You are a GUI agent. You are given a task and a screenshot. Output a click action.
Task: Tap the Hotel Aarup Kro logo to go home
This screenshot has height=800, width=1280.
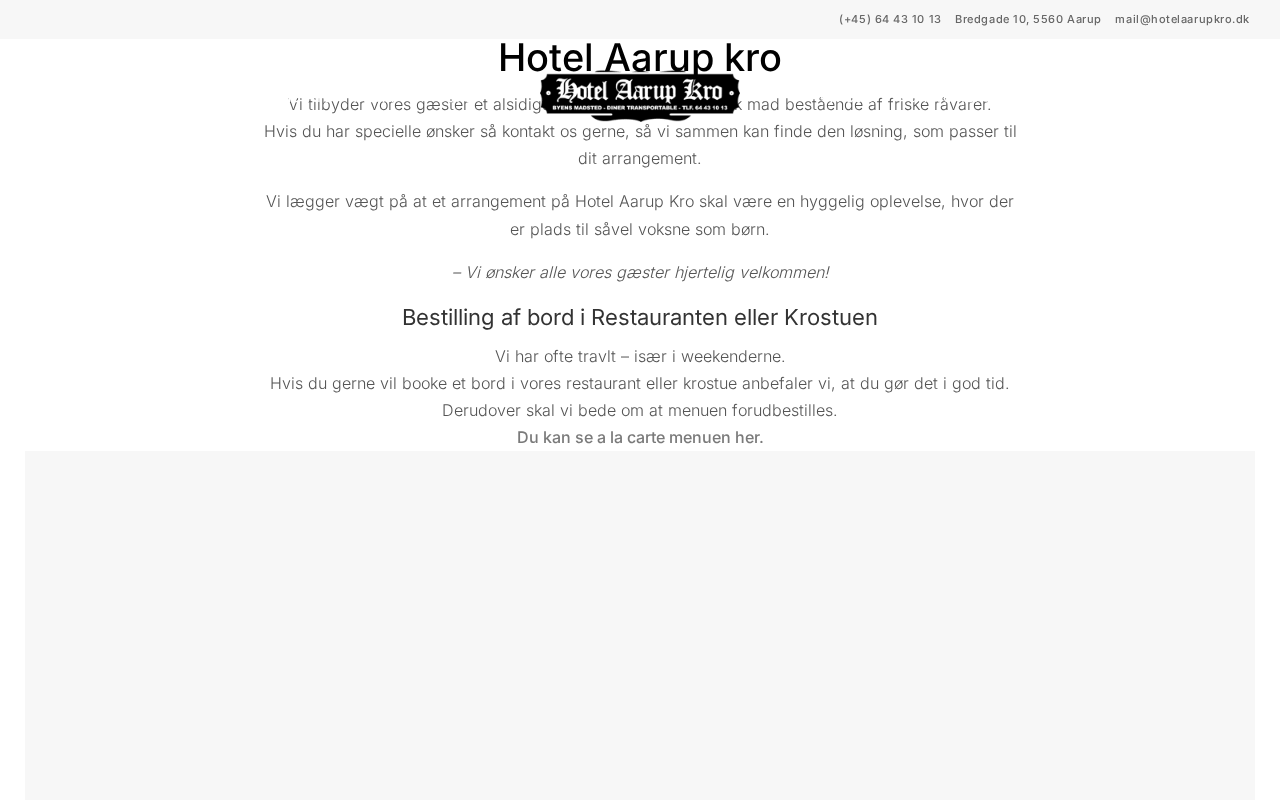(640, 95)
